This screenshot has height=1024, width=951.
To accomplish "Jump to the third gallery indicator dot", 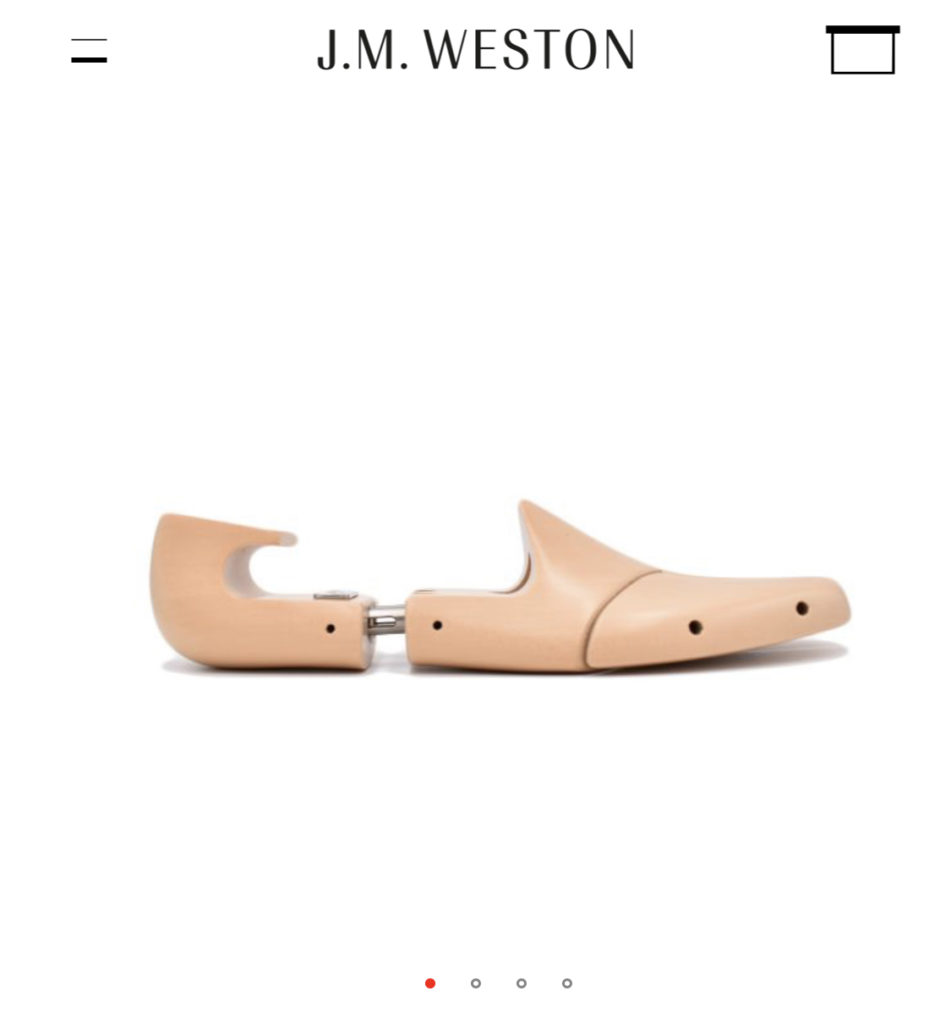I will [x=520, y=984].
